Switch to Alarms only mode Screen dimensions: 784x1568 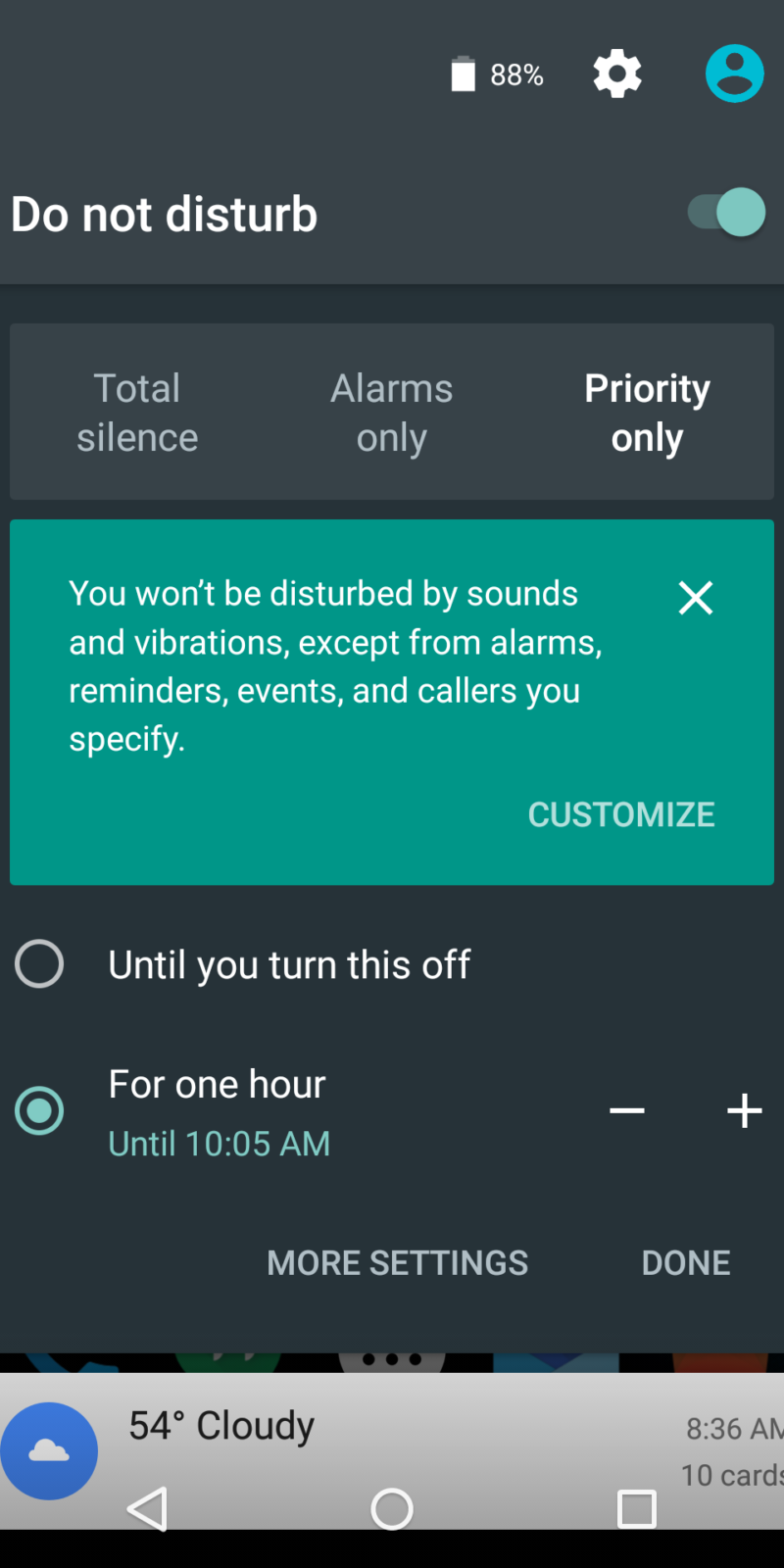(392, 413)
